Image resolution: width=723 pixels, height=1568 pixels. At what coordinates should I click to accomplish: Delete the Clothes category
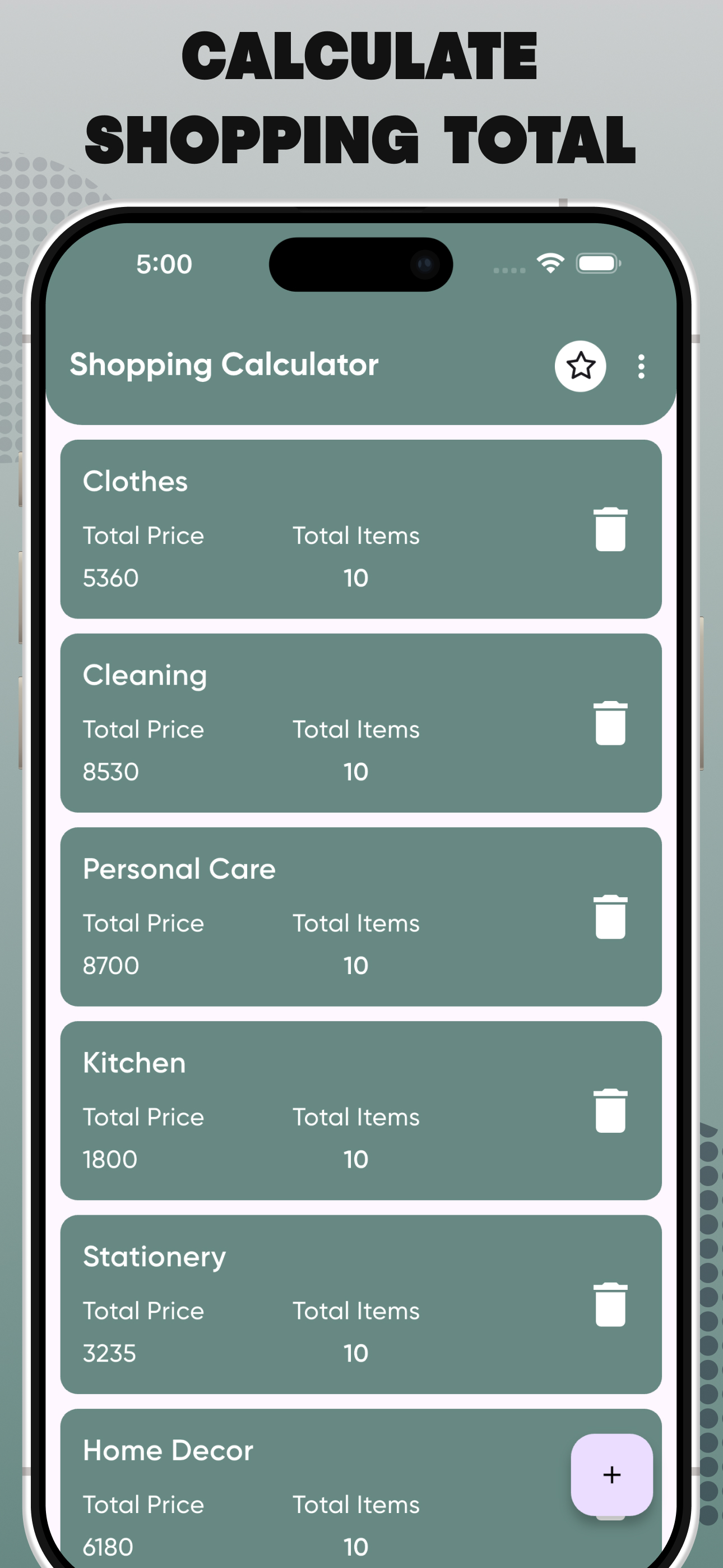pos(611,531)
